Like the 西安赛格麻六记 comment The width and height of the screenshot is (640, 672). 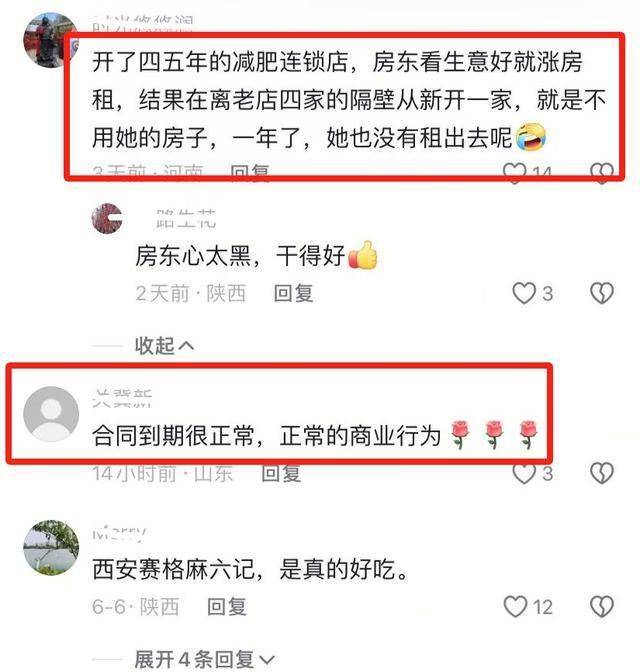[x=515, y=606]
